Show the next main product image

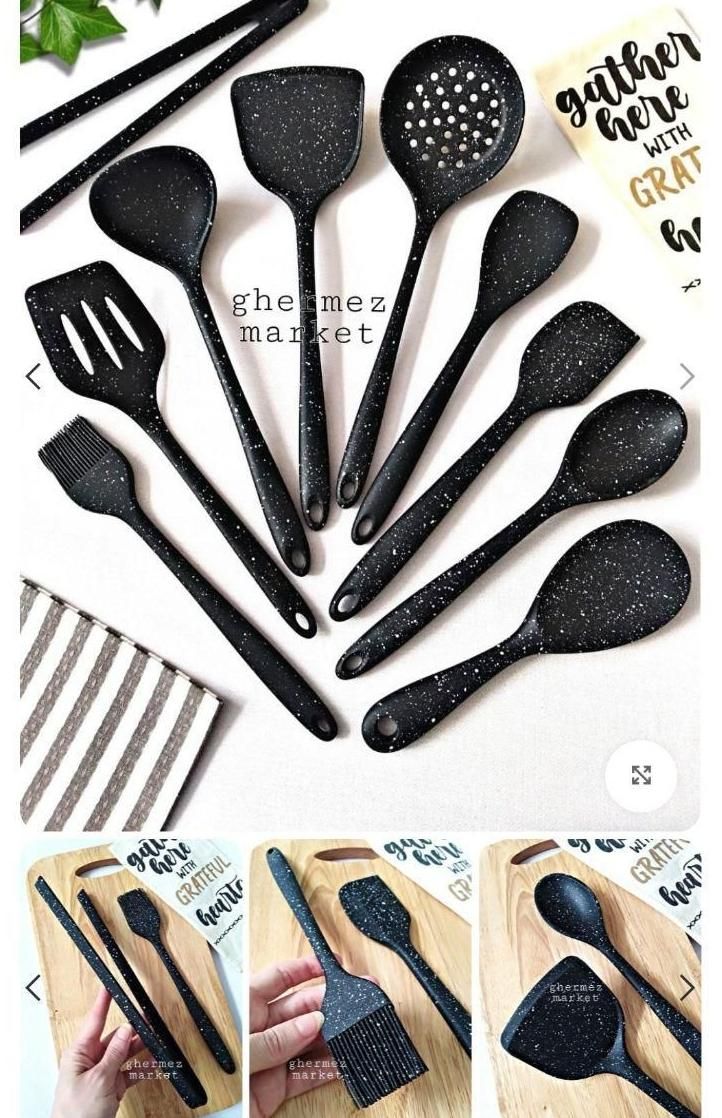[687, 377]
